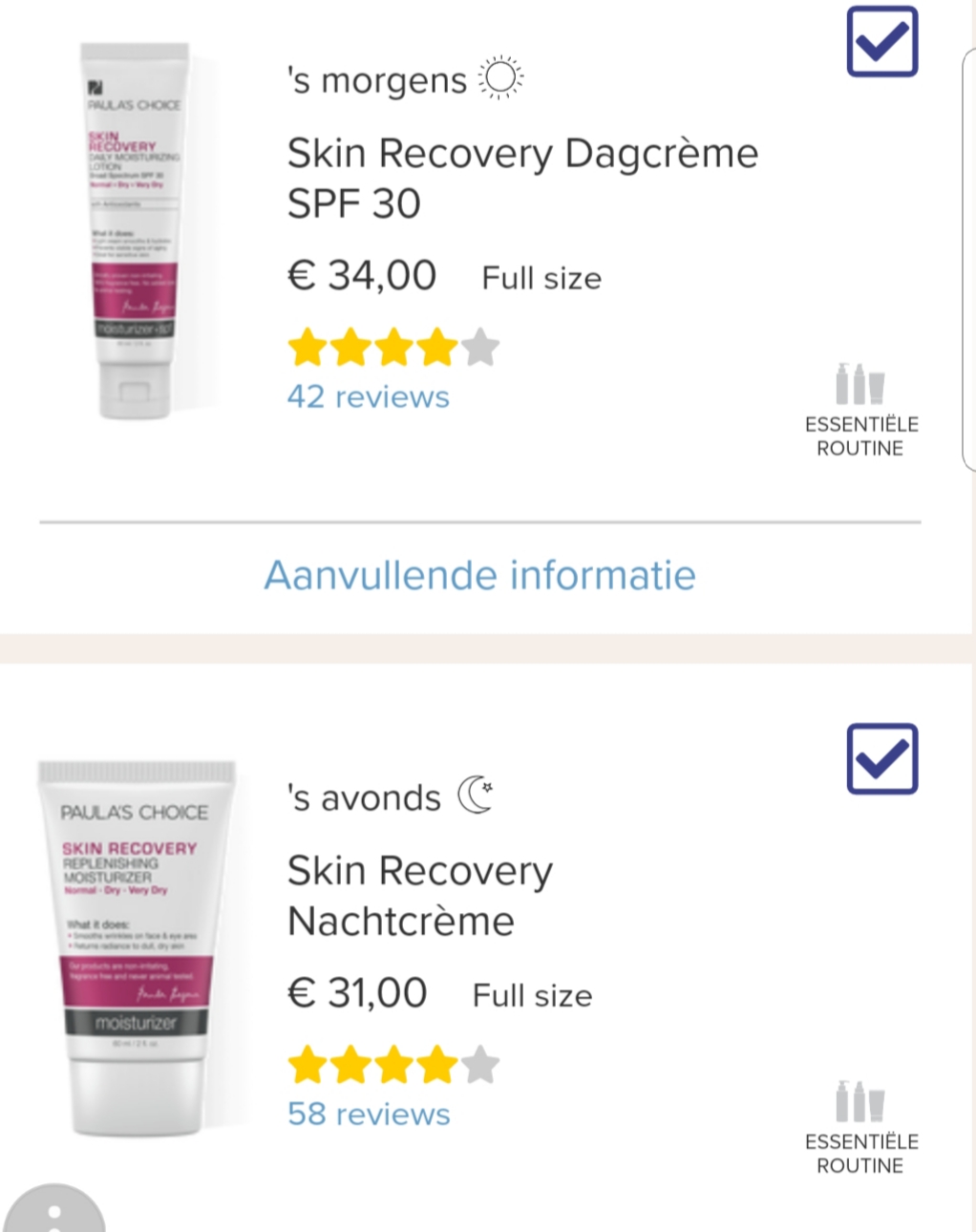Uncheck the Skin Recovery Dagcrème SPF 30 checkbox
Viewport: 976px width, 1232px height.
click(x=881, y=42)
